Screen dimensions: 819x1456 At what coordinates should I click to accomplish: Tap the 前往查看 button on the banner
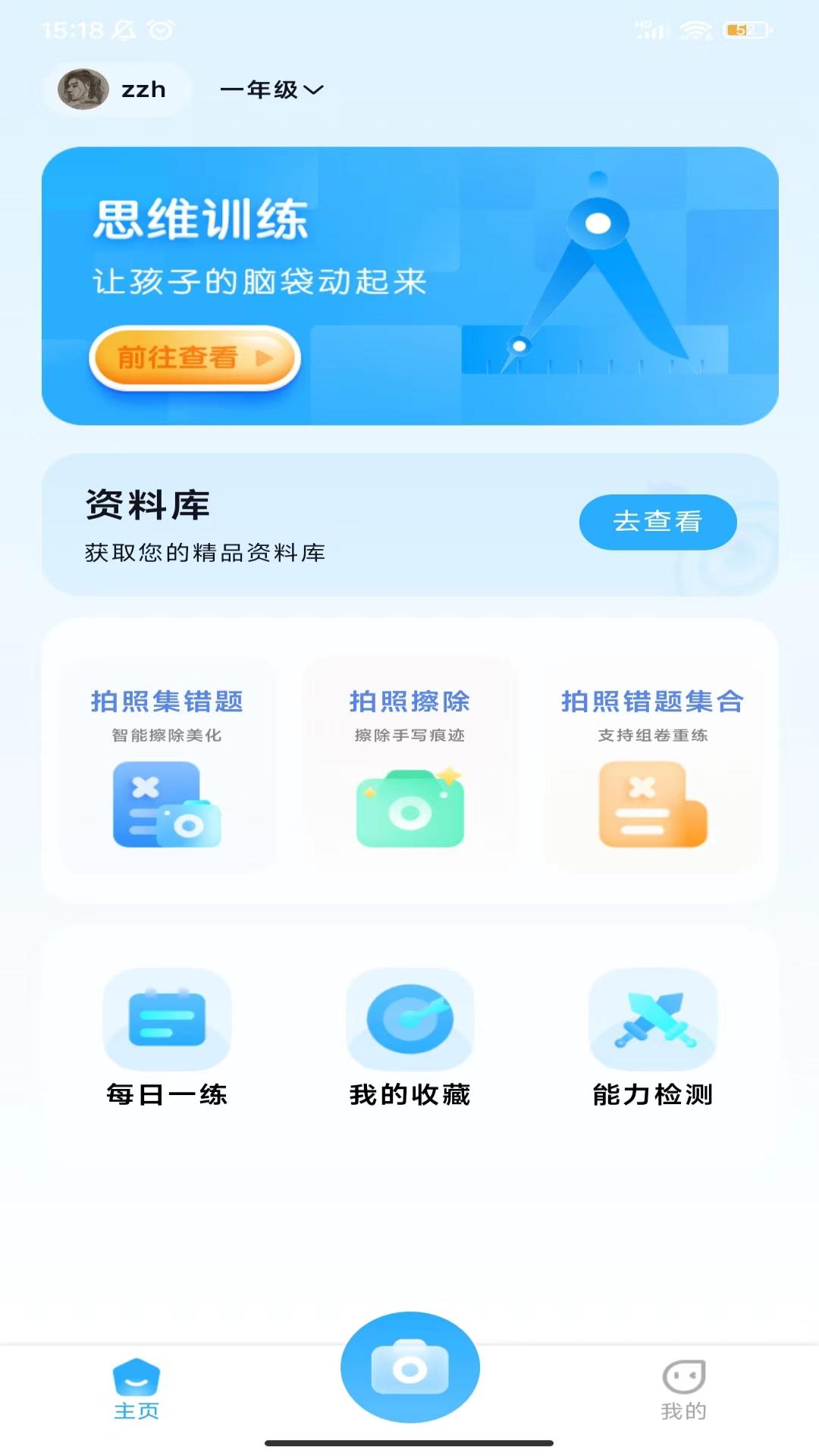click(195, 357)
